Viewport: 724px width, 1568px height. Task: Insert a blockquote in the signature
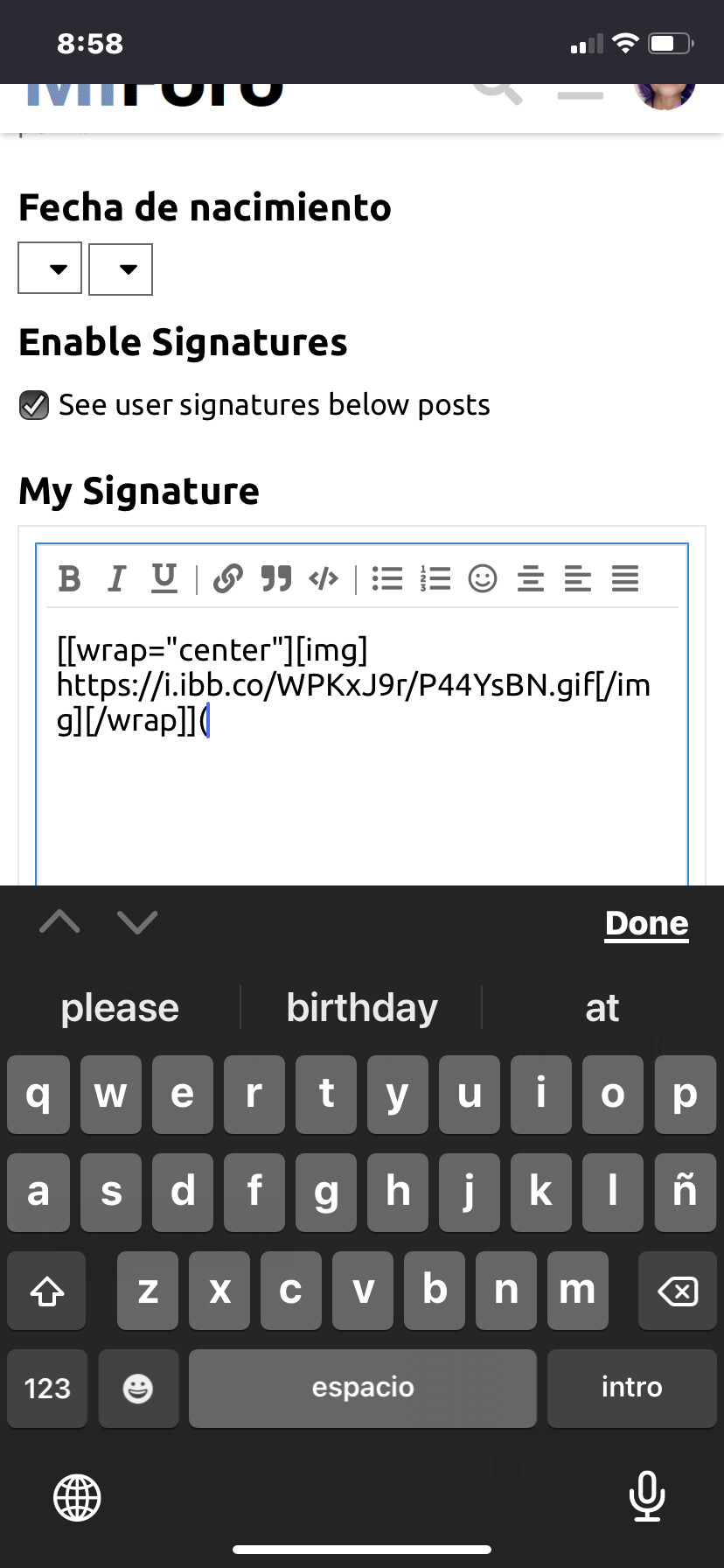(276, 579)
